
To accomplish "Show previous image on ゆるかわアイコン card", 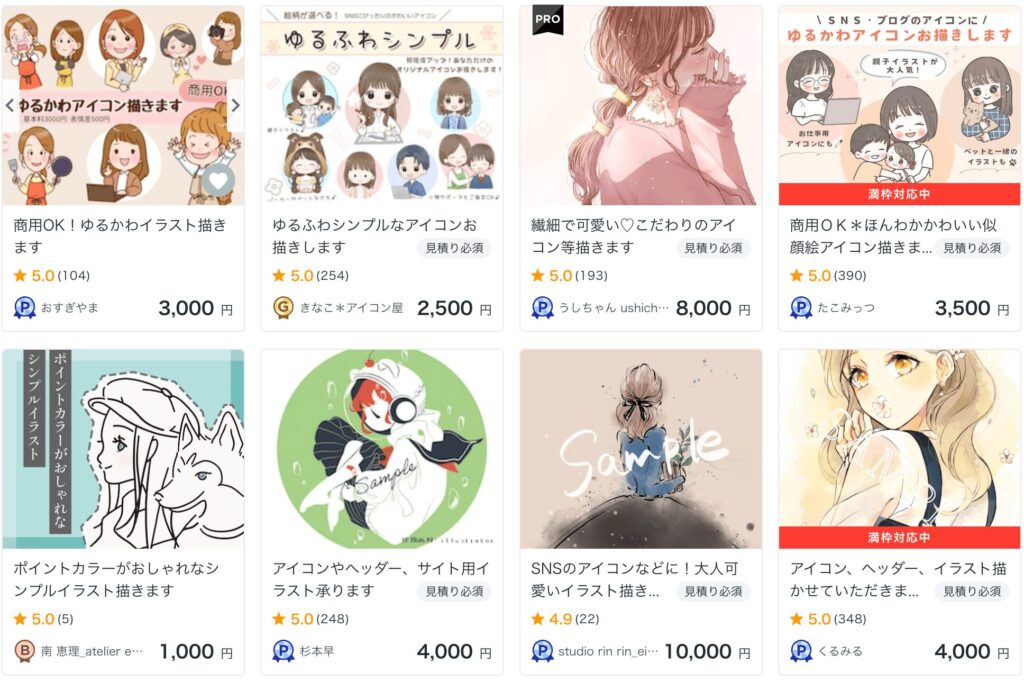I will click(10, 104).
